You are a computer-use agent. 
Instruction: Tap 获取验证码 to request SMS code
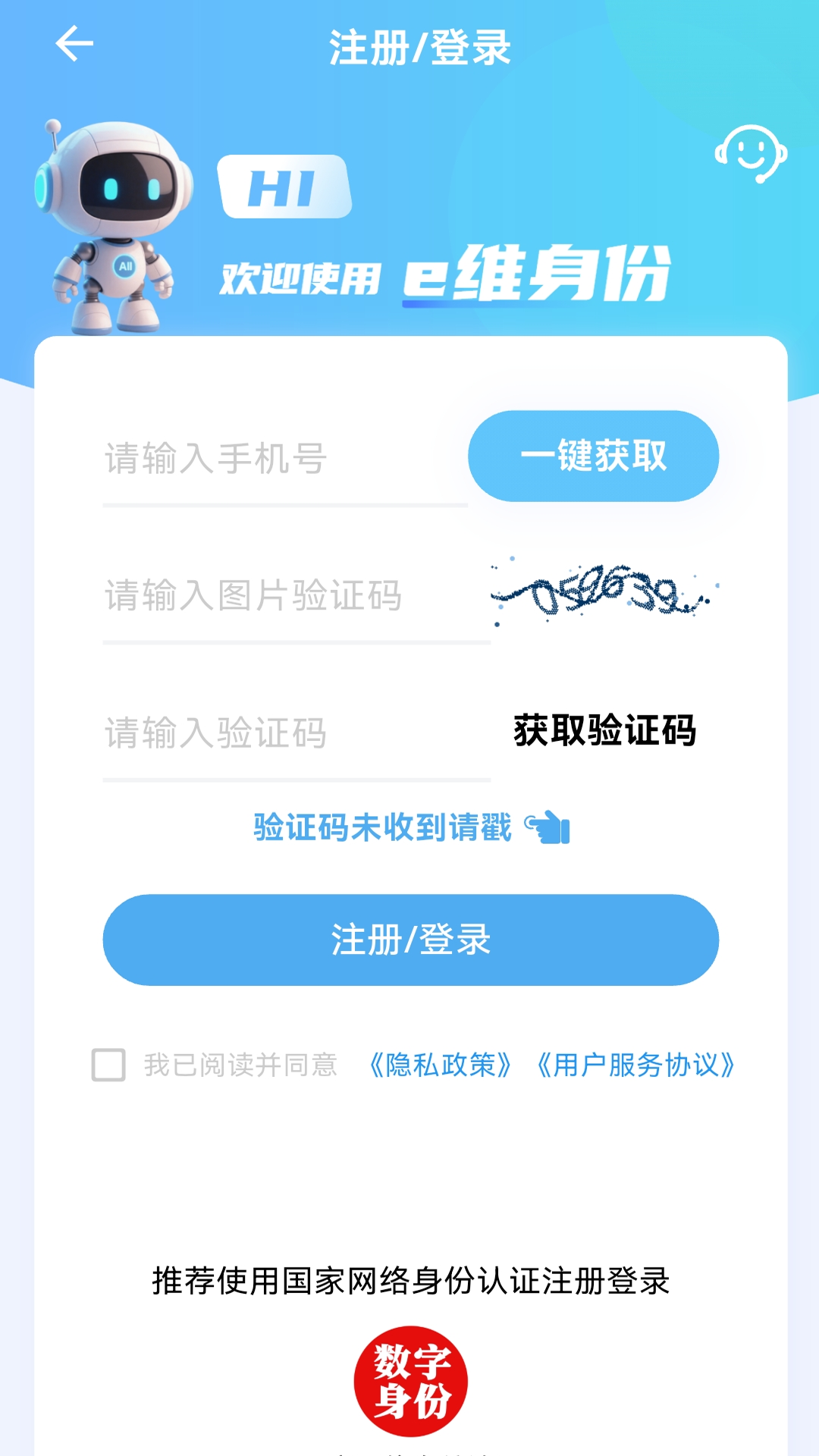coord(607,732)
